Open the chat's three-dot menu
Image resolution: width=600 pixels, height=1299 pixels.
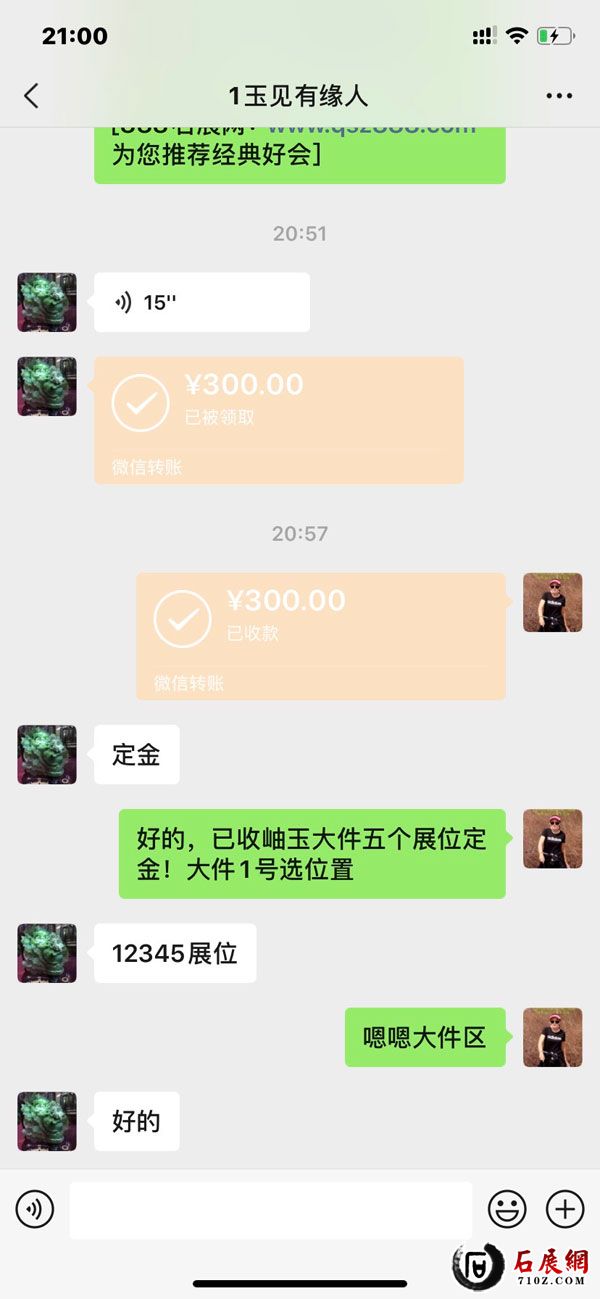(x=559, y=96)
